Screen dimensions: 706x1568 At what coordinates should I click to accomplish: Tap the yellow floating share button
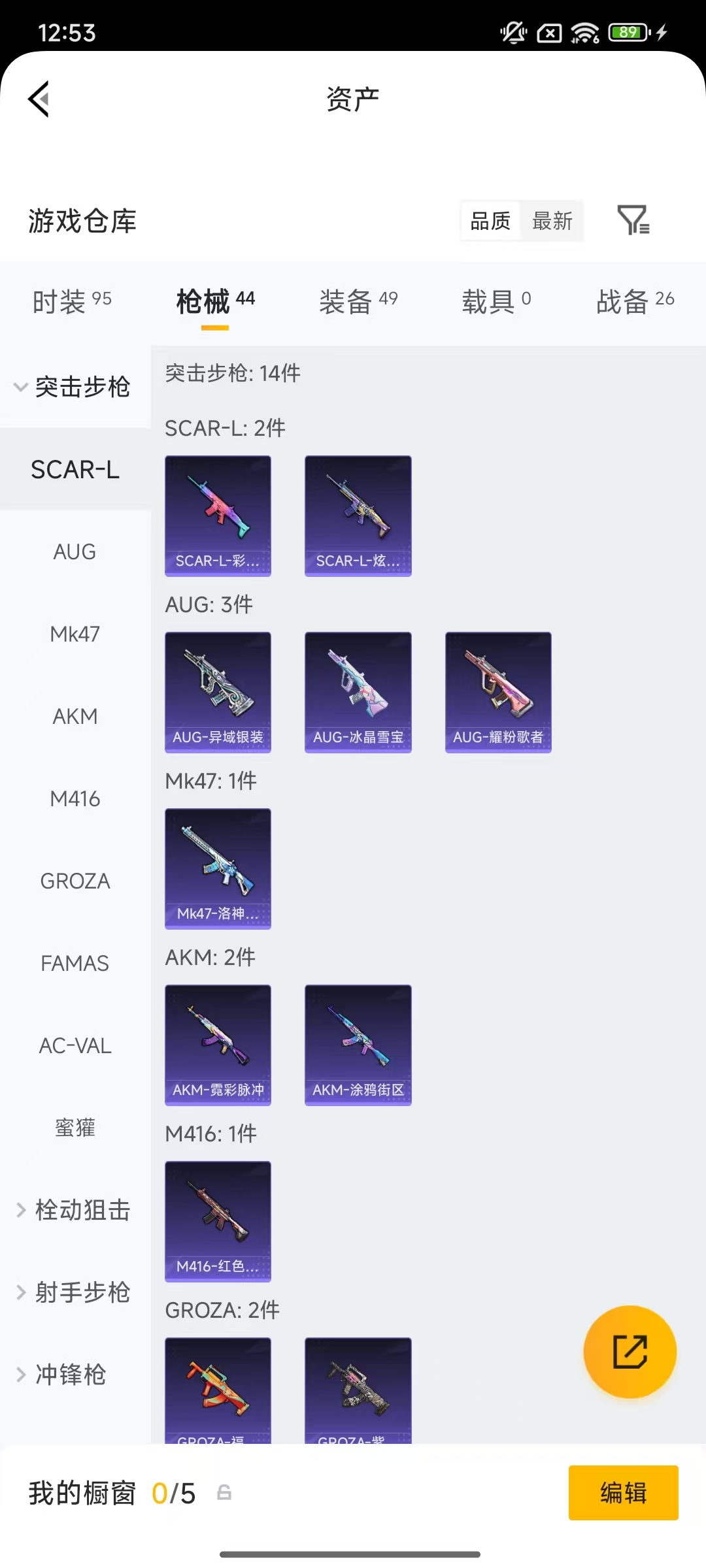pos(630,1352)
